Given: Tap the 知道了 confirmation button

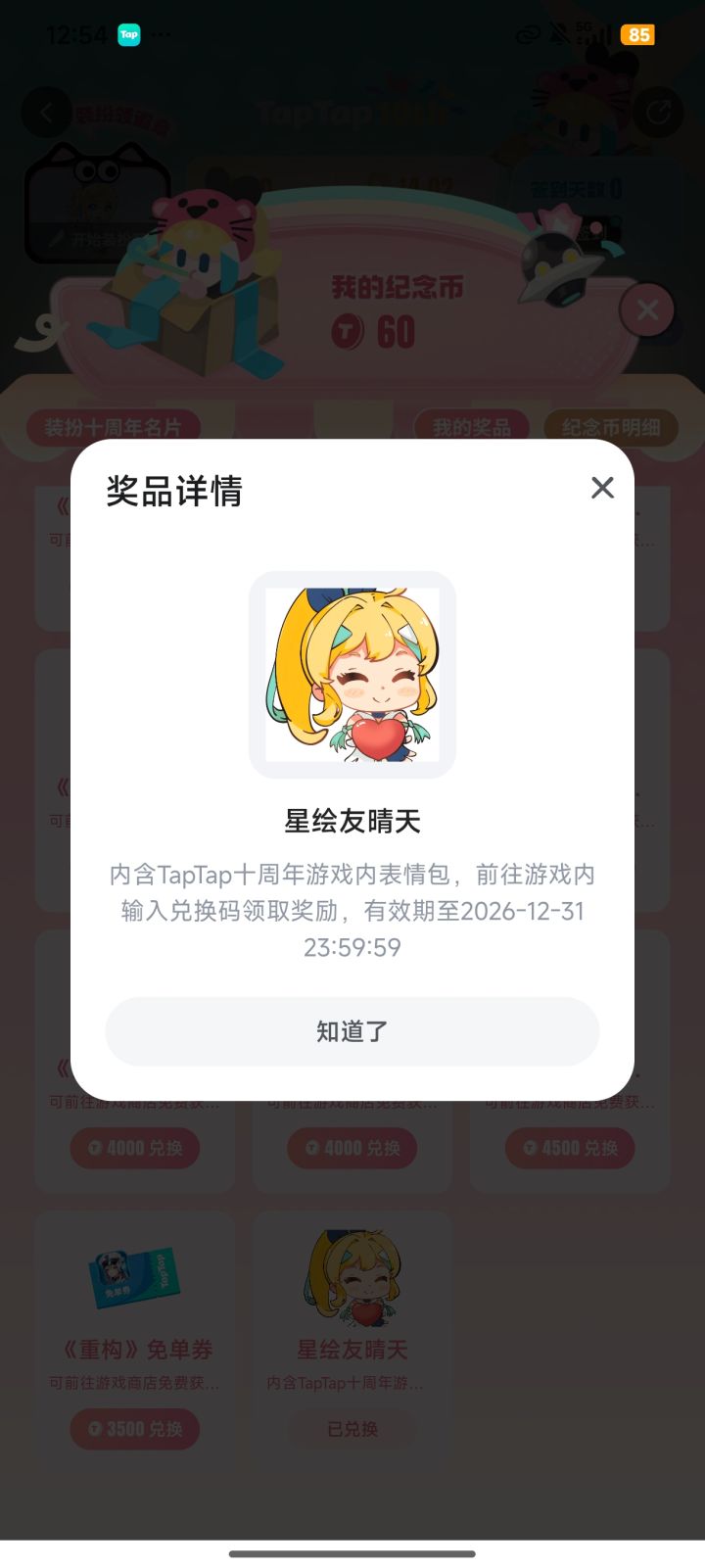Looking at the screenshot, I should tap(352, 1030).
